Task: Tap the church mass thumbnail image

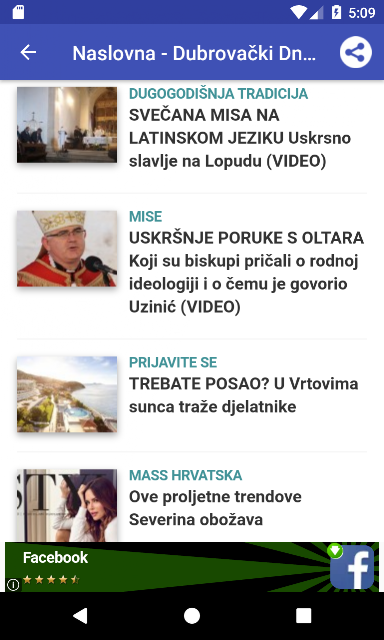Action: 67,125
